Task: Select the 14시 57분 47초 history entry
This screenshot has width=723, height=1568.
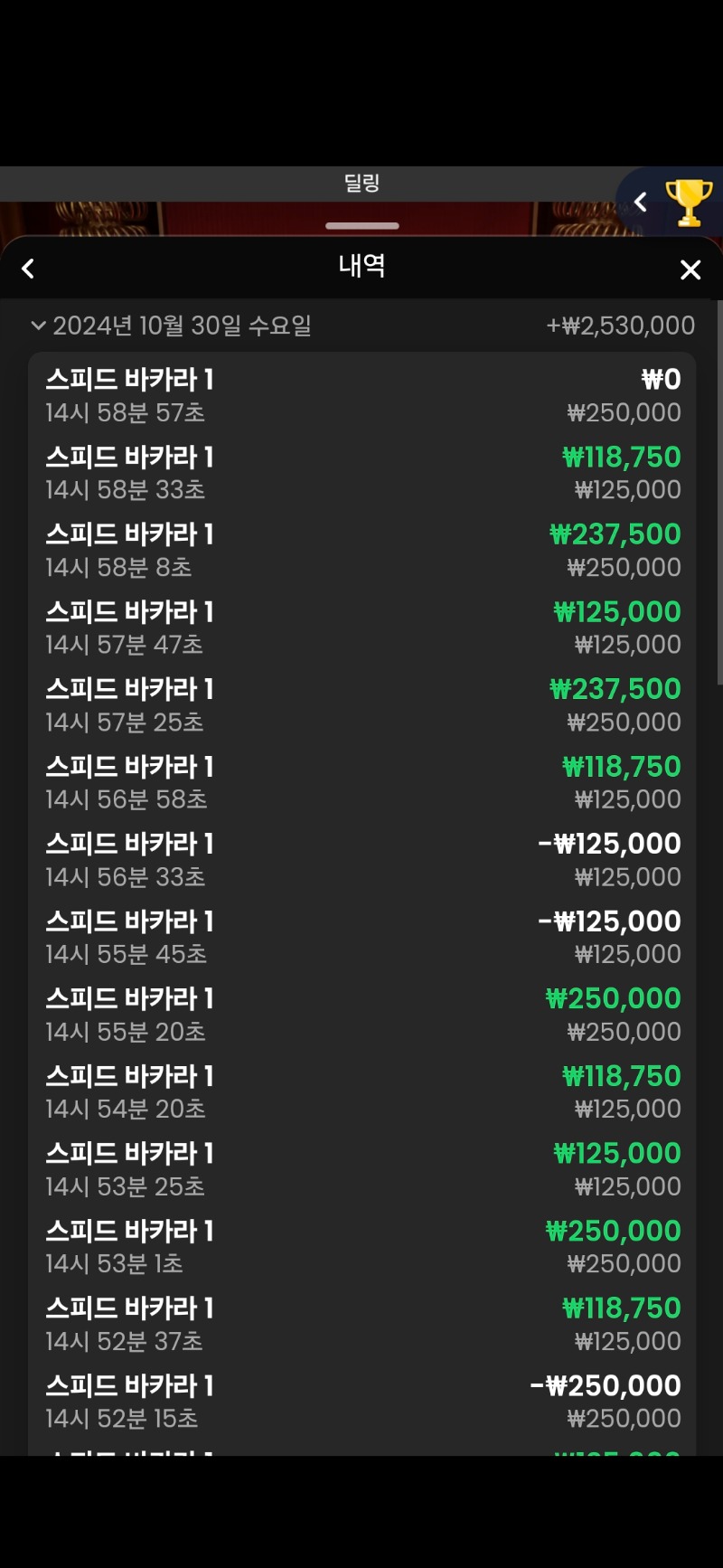Action: pos(361,628)
